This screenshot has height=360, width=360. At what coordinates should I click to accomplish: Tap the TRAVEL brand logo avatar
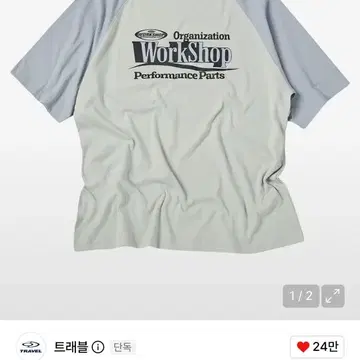pyautogui.click(x=31, y=347)
